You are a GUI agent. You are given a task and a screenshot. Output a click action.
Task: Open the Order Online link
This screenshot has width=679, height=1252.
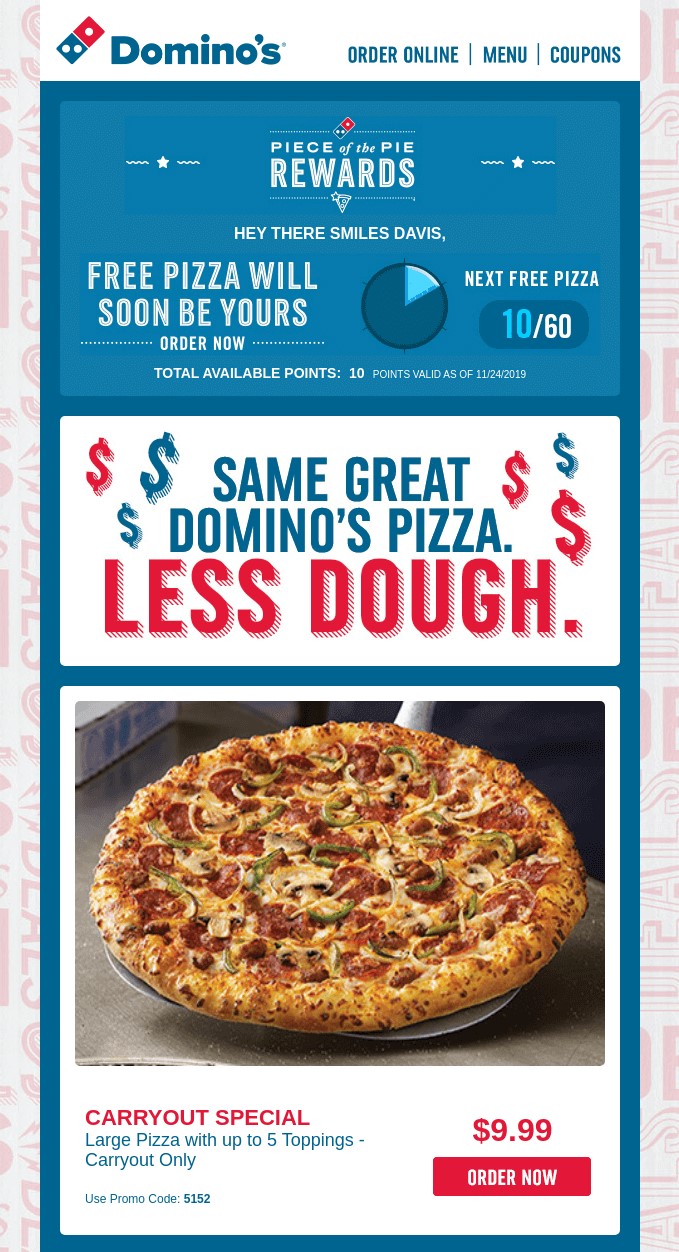[x=403, y=55]
